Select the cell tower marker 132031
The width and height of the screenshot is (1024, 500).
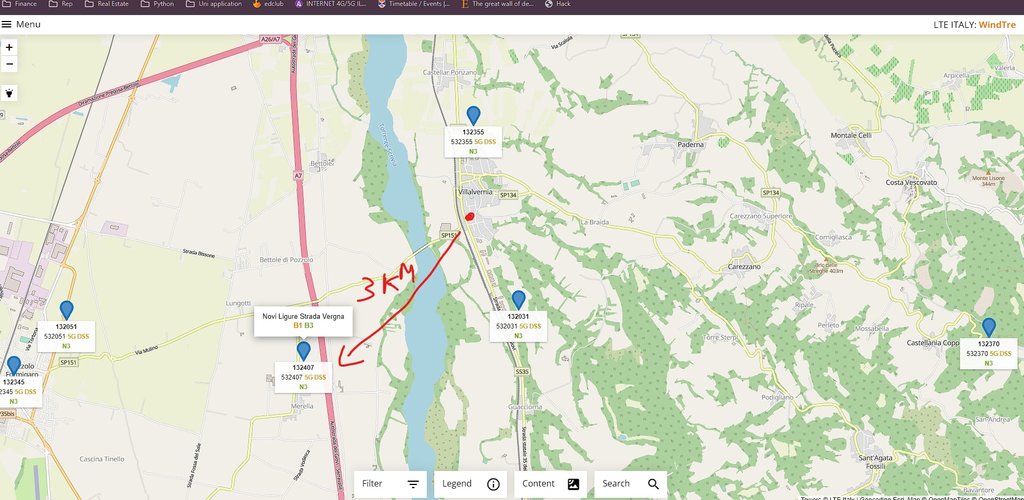click(518, 299)
